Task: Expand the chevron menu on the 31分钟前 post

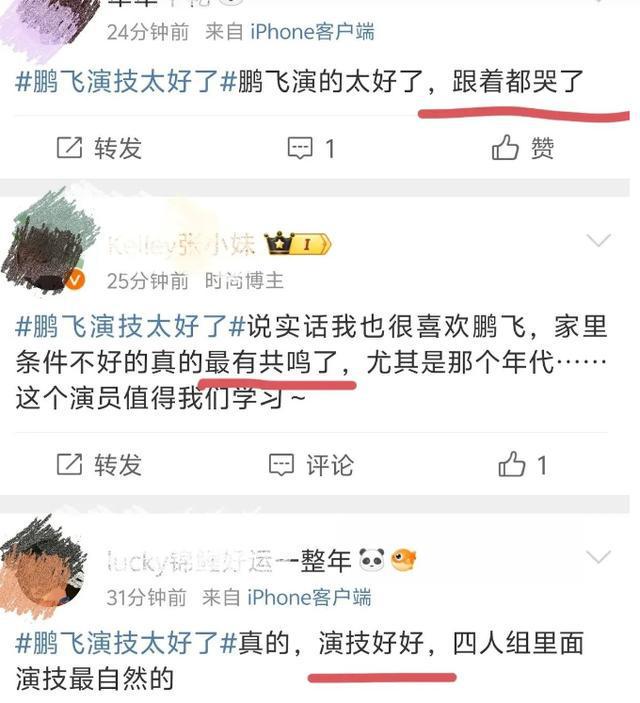Action: pos(597,556)
